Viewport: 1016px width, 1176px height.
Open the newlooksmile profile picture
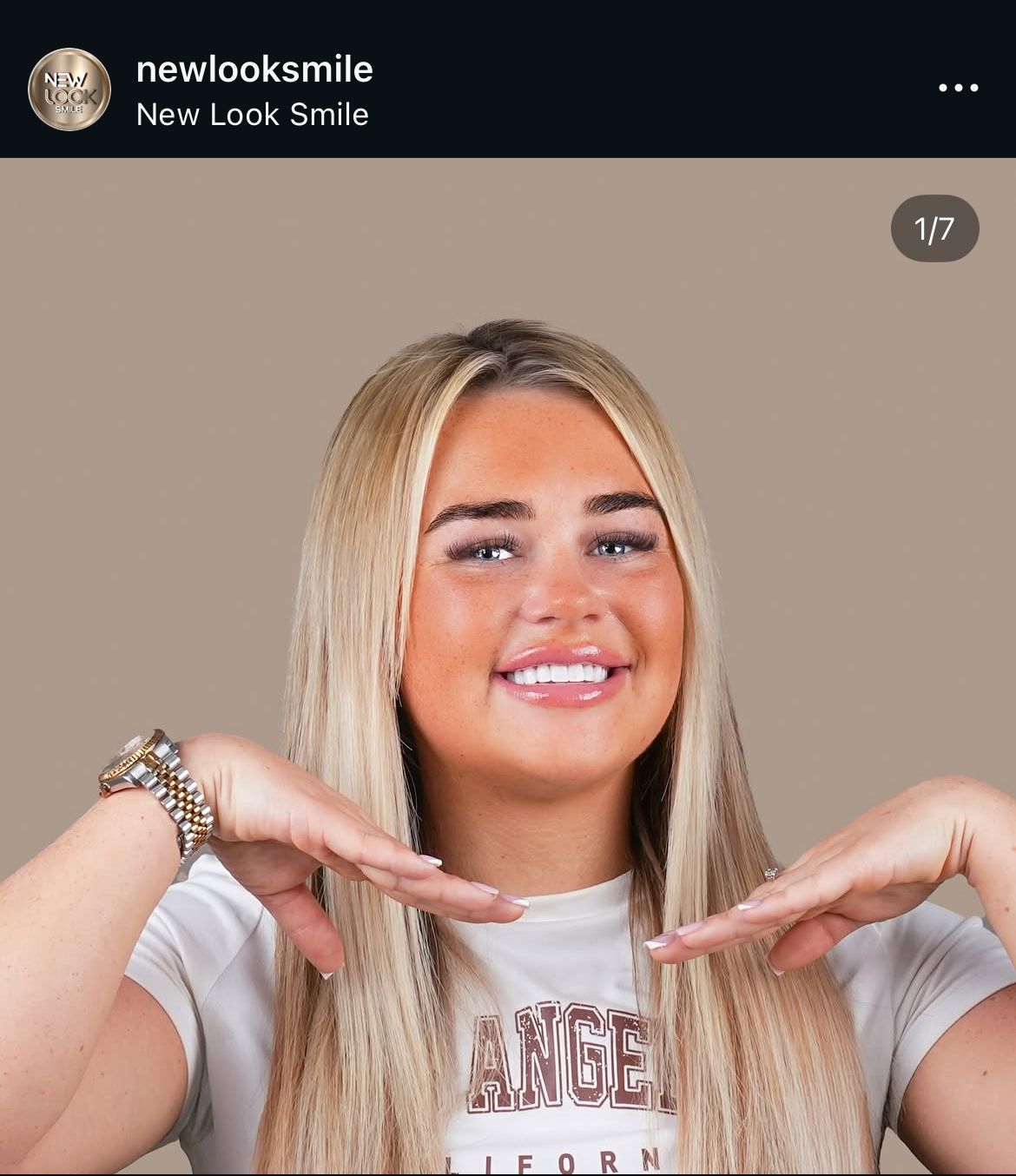[x=69, y=89]
